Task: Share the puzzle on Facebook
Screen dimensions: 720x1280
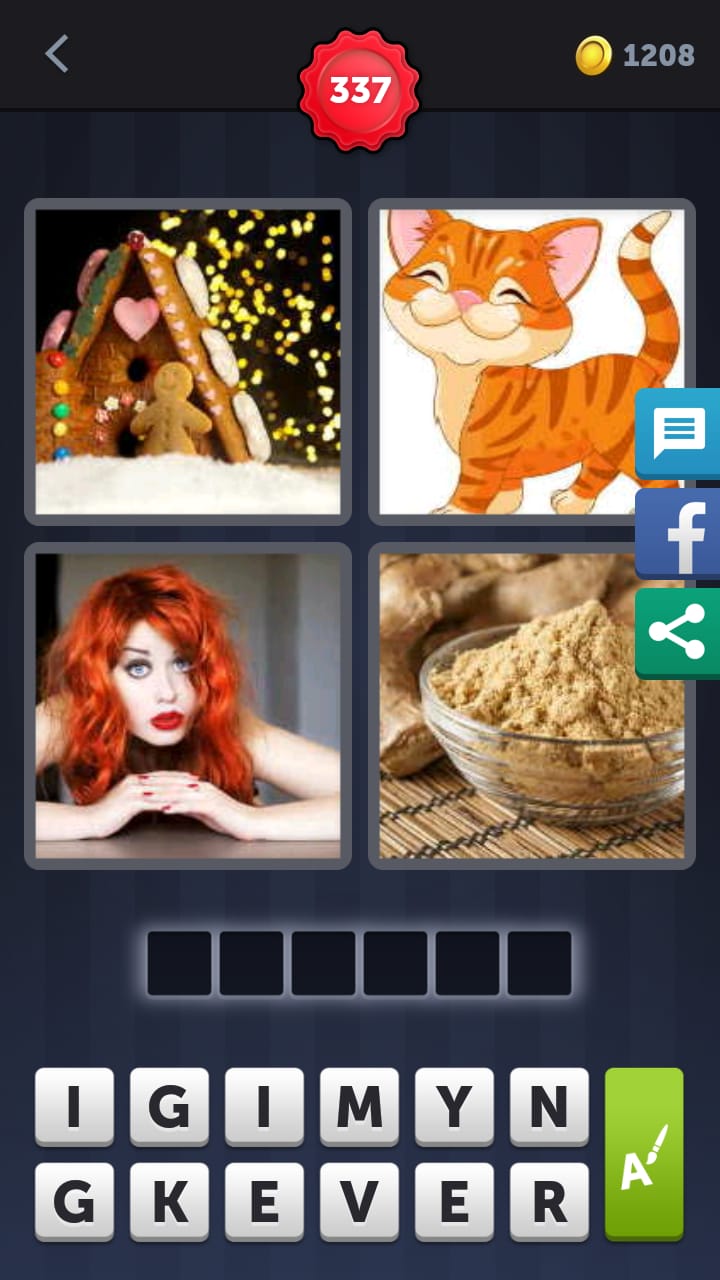Action: (678, 533)
